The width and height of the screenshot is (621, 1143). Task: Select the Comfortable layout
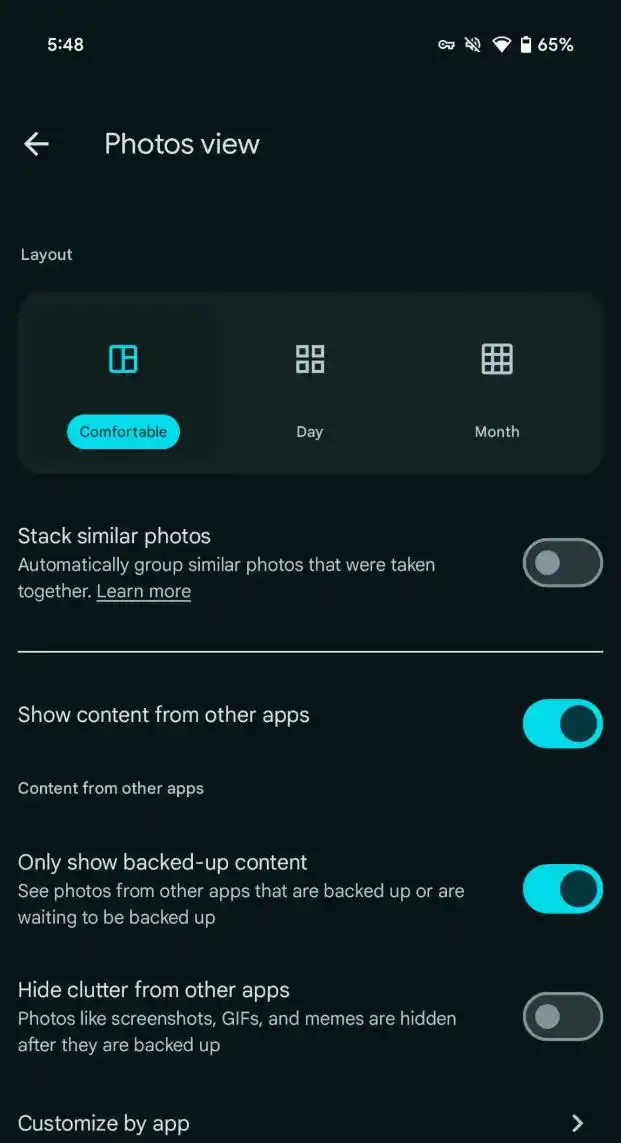[x=123, y=392]
